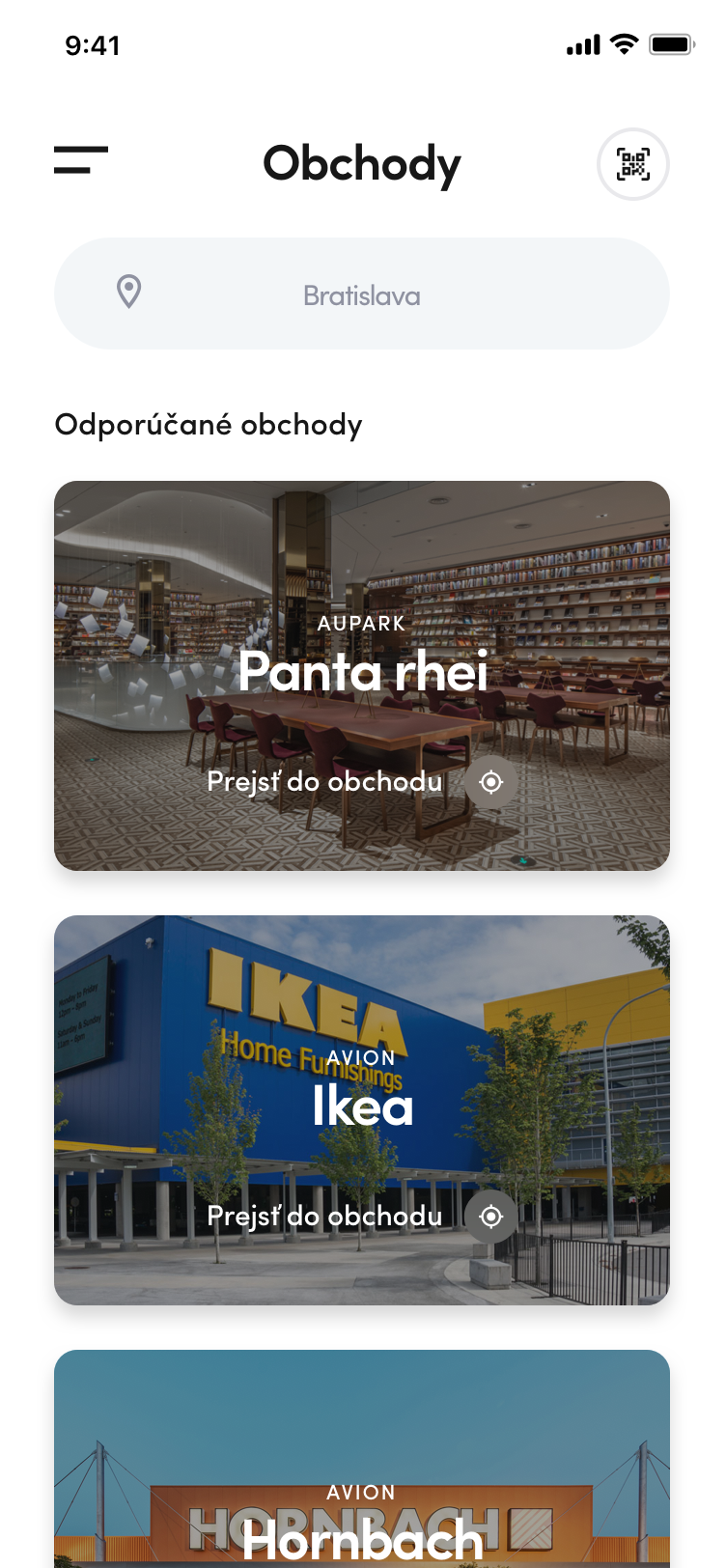726x1568 pixels.
Task: Tap the target icon on Ikea
Action: coord(491,1217)
